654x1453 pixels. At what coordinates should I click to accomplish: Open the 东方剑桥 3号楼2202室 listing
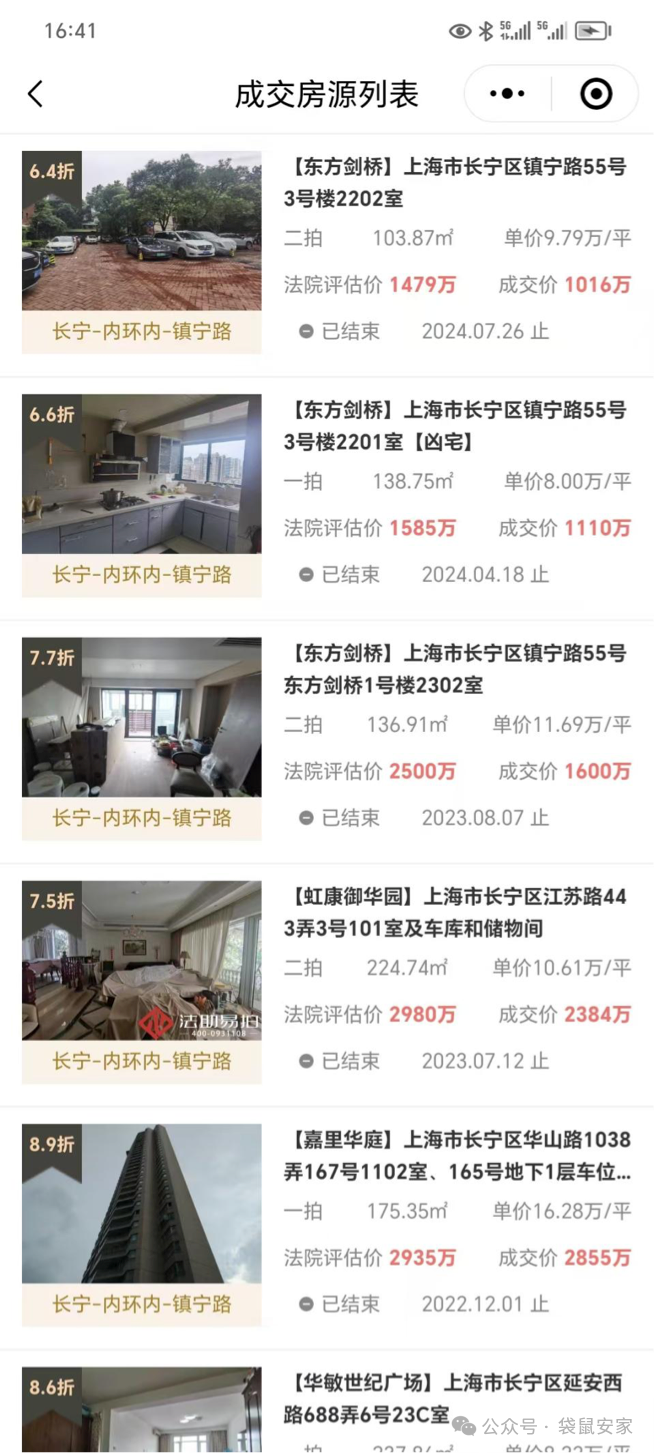coord(456,183)
